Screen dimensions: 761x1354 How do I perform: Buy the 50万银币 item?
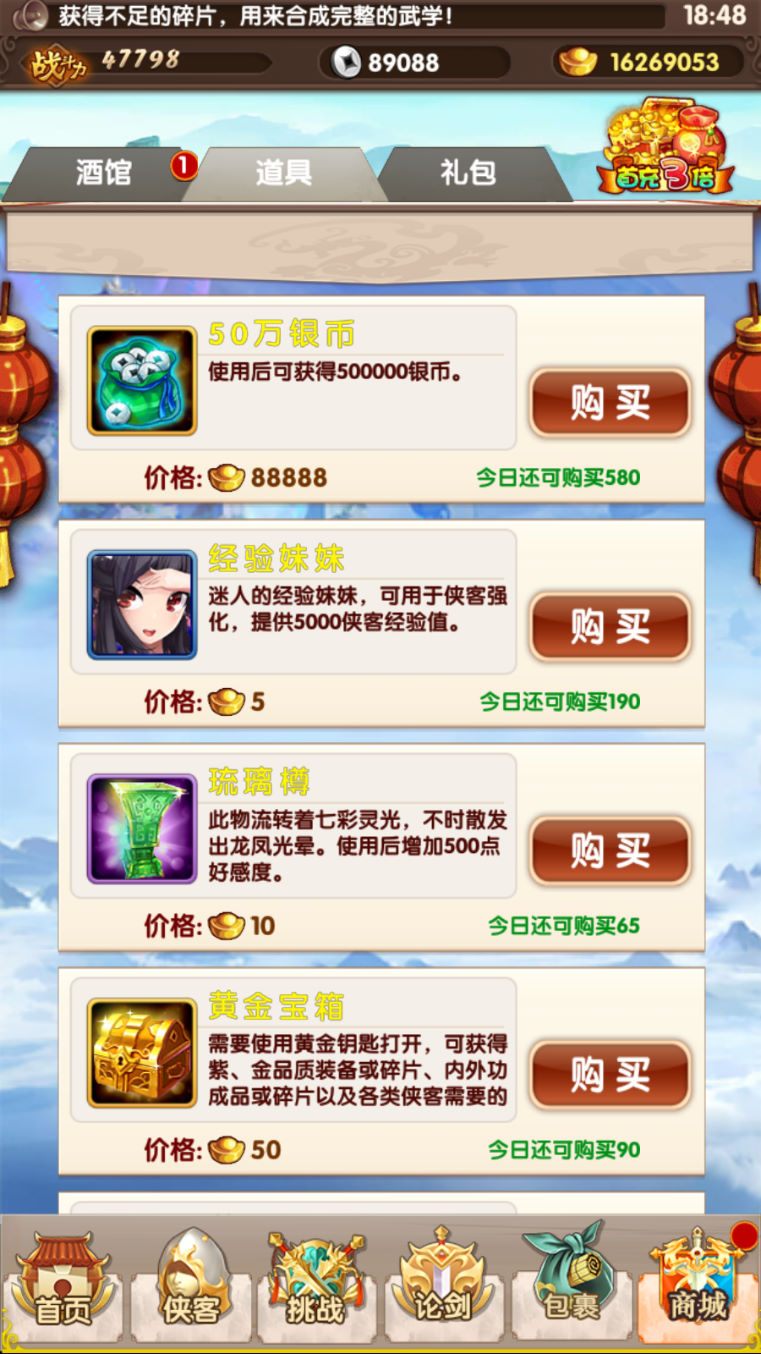click(x=610, y=403)
